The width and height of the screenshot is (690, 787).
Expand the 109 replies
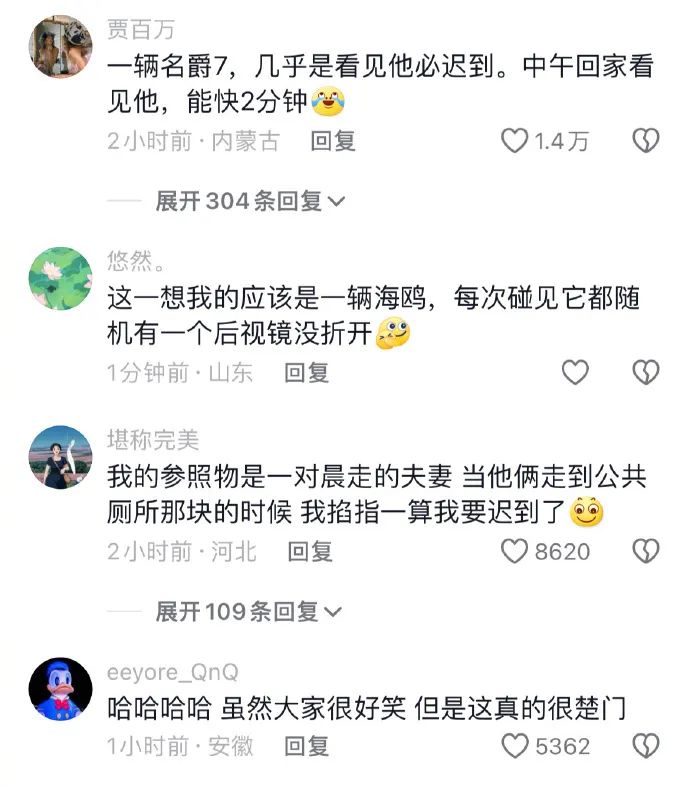(x=248, y=611)
